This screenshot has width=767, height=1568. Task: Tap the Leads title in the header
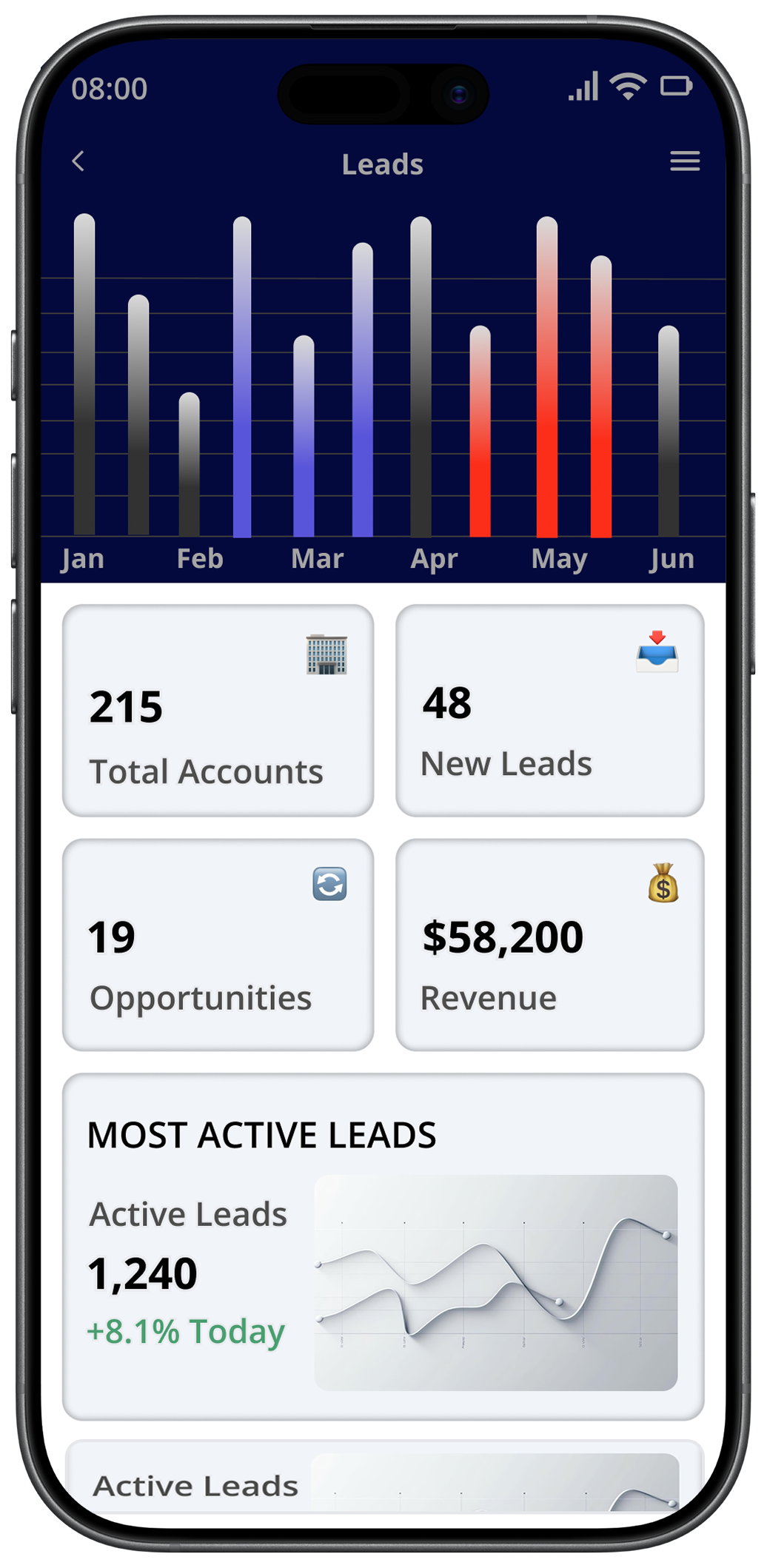tap(383, 164)
